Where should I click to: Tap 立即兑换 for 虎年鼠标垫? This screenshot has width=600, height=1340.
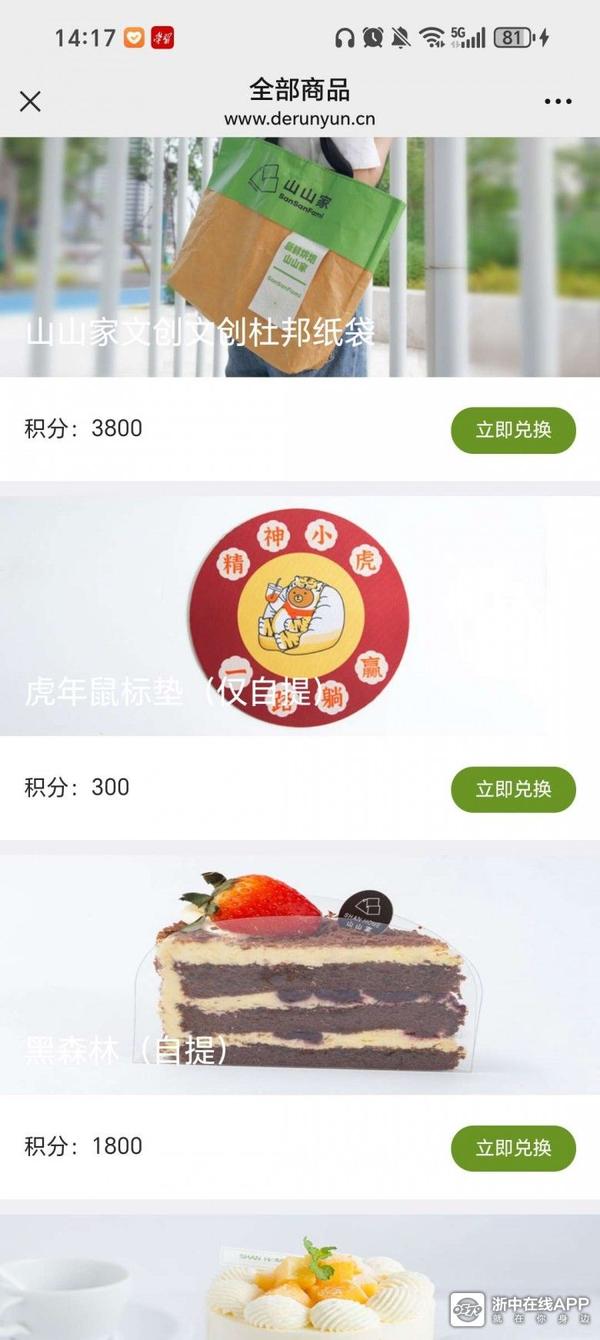pos(513,789)
